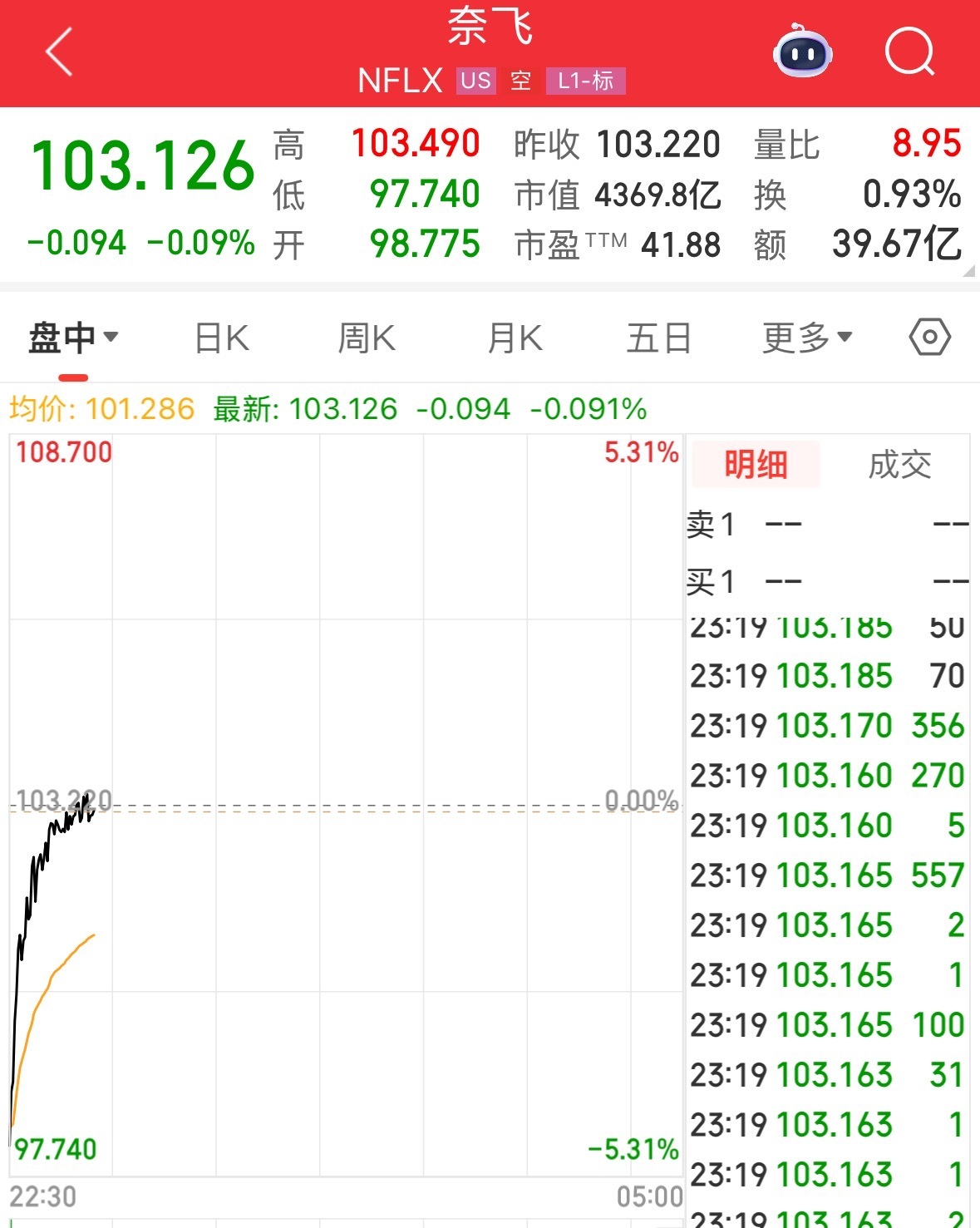Viewport: 980px width, 1228px height.
Task: Switch to the 周K chart tab
Action: (367, 338)
